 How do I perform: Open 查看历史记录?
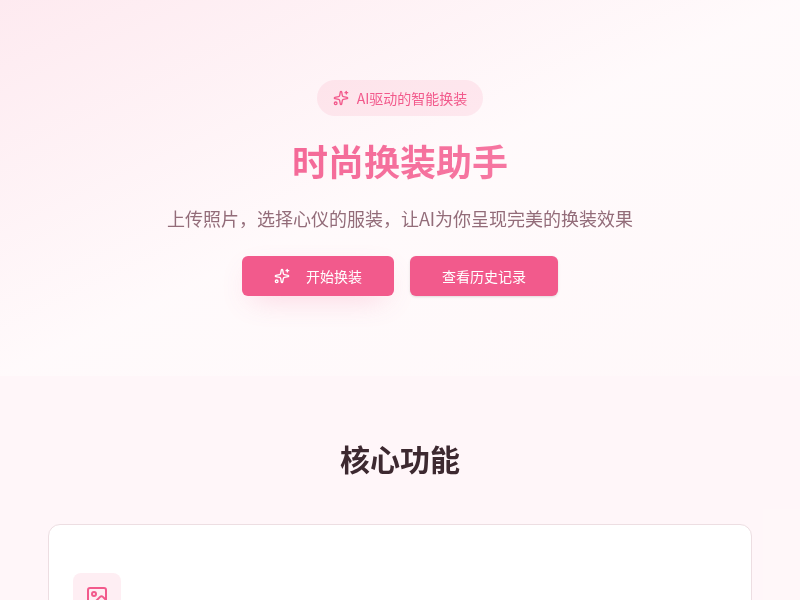(484, 276)
